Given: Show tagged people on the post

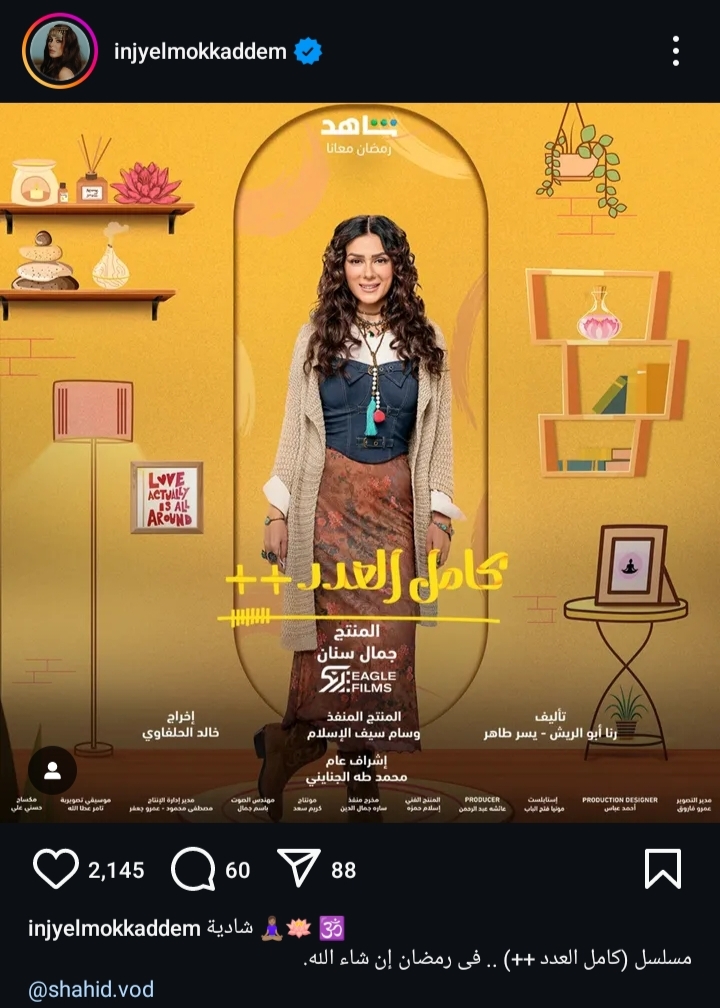Looking at the screenshot, I should (52, 772).
